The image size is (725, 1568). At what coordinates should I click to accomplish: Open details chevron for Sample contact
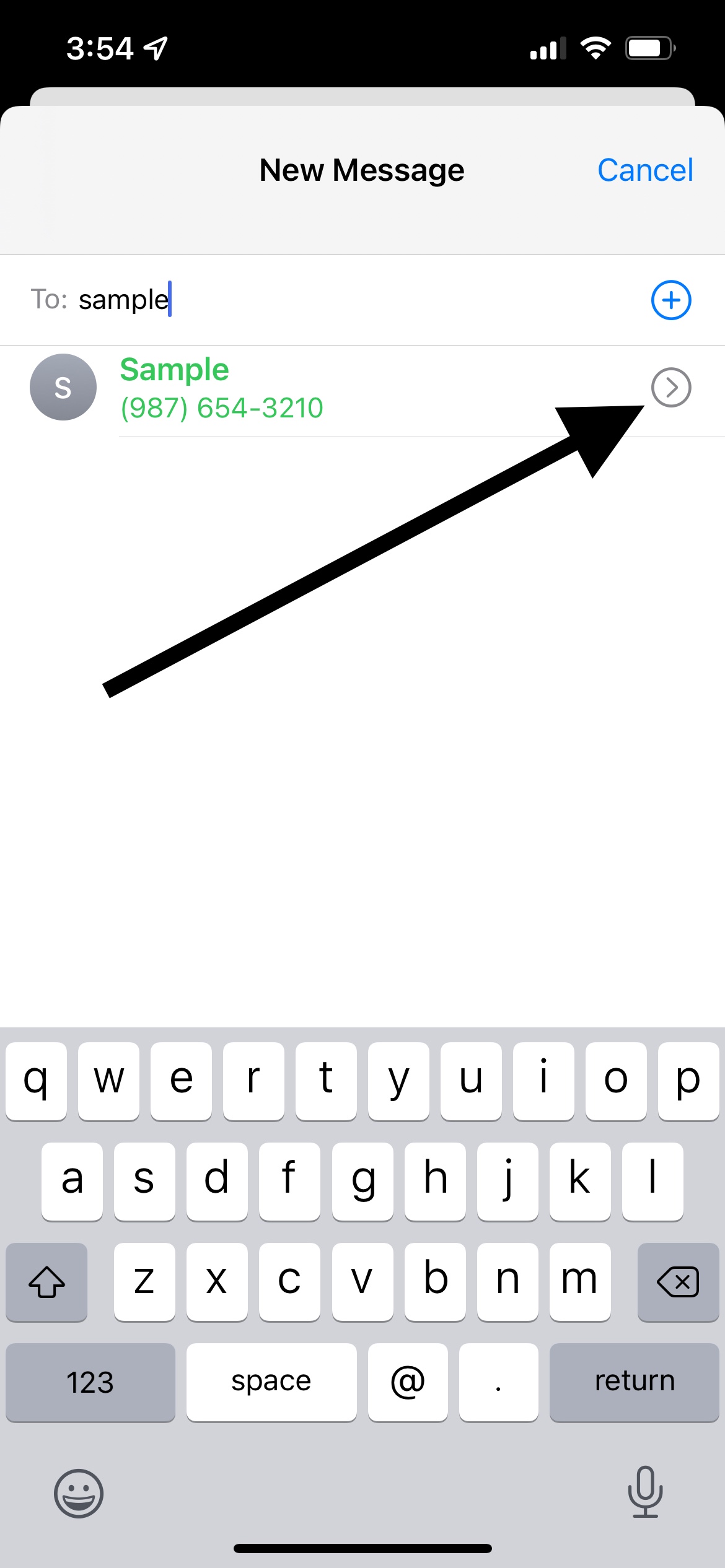click(671, 387)
